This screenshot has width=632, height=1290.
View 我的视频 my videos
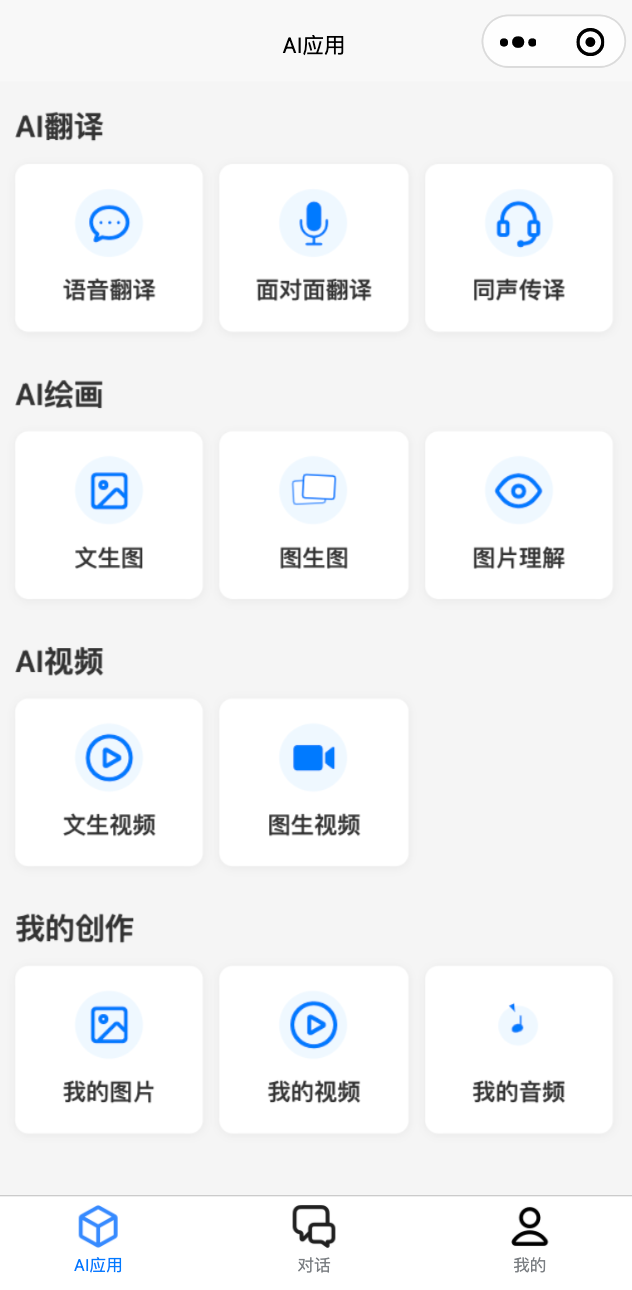[x=314, y=1049]
